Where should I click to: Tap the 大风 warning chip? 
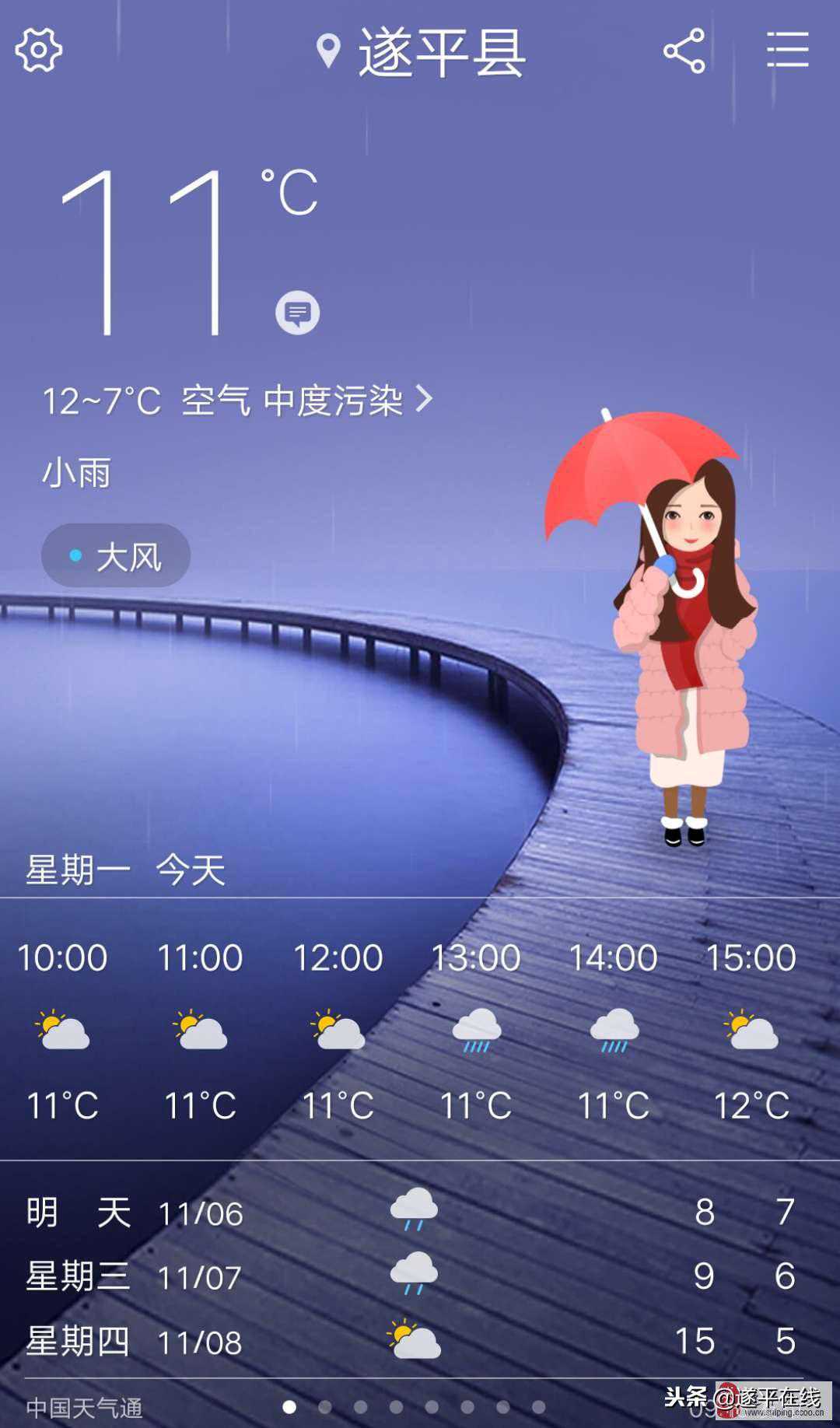(116, 555)
